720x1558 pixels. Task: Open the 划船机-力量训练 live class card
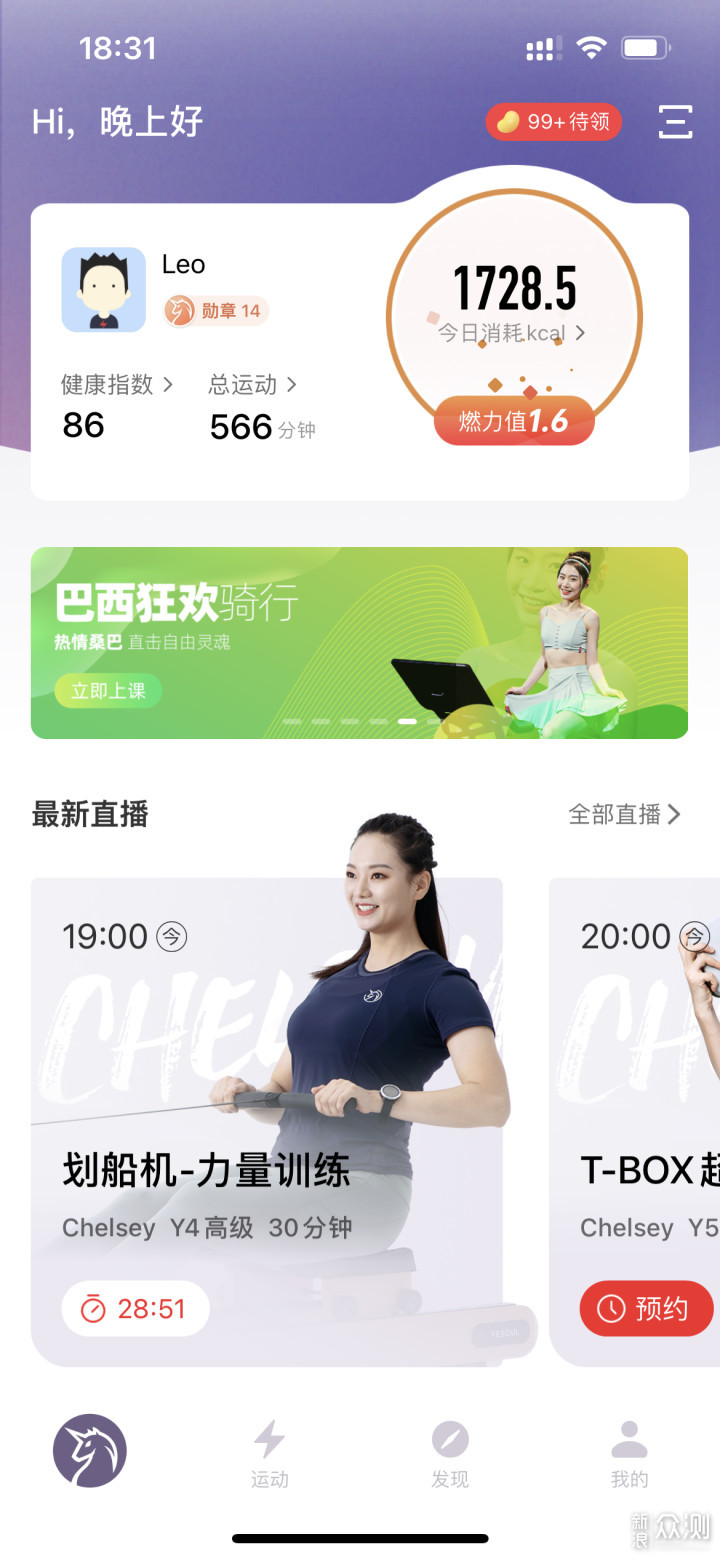(x=266, y=1120)
